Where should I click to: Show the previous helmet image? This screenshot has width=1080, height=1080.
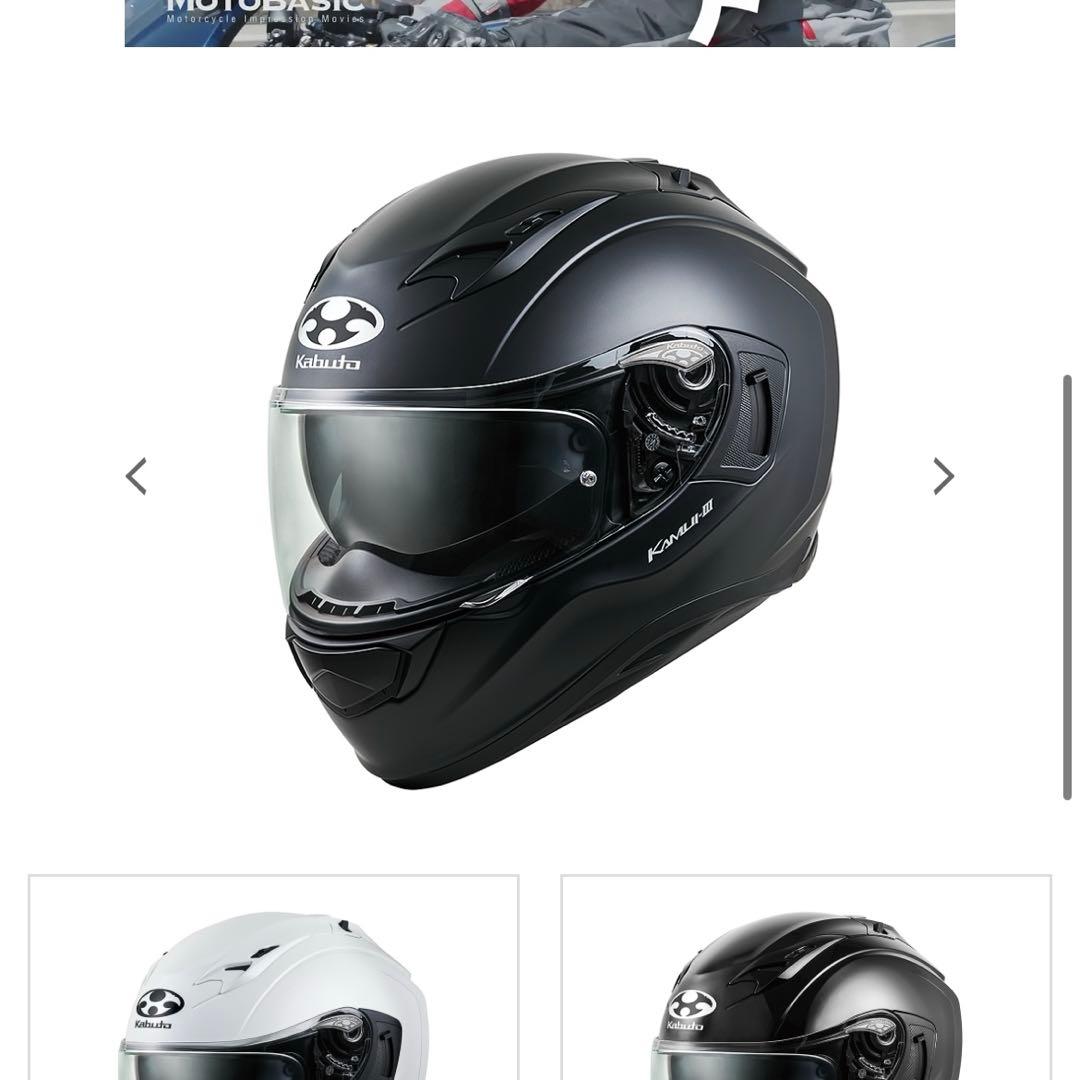click(137, 476)
